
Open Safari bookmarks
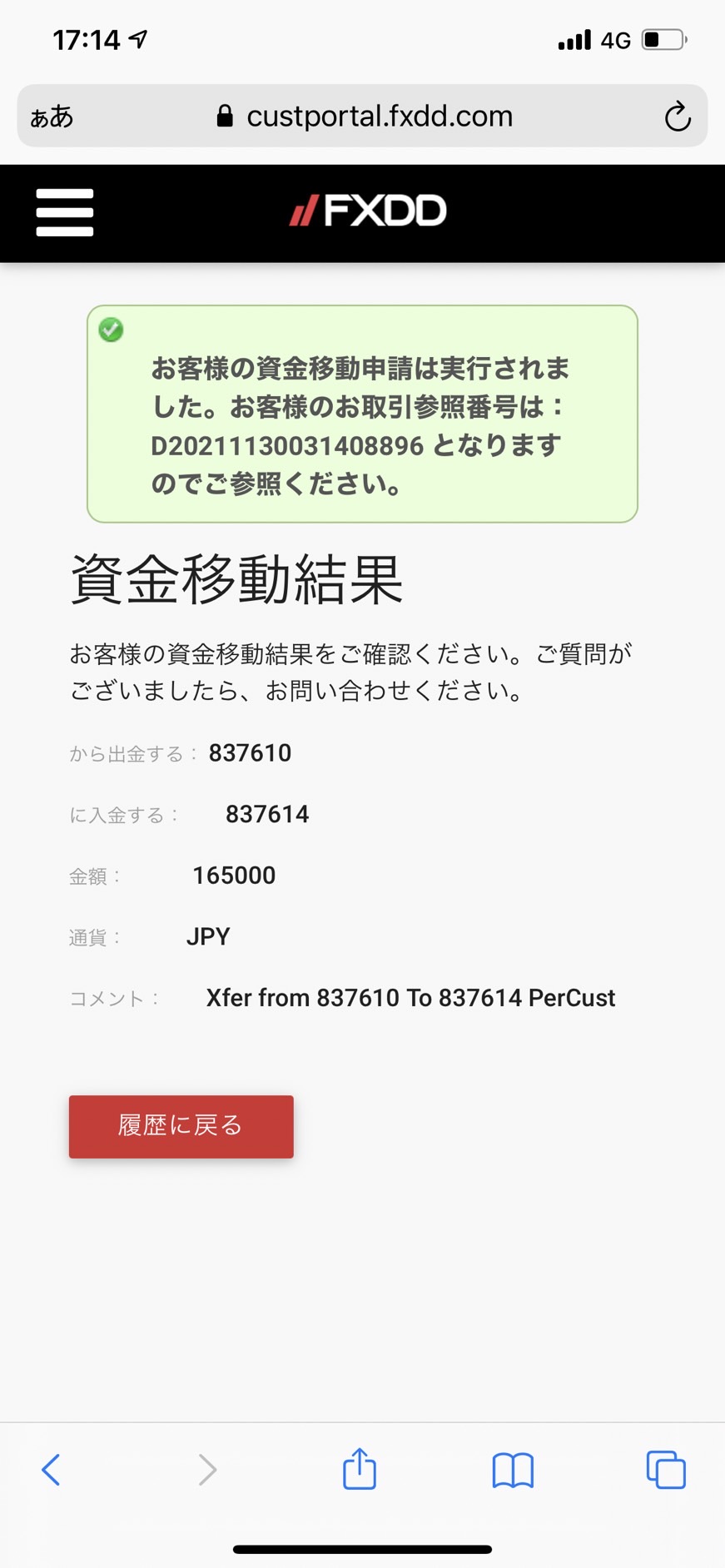point(513,1470)
